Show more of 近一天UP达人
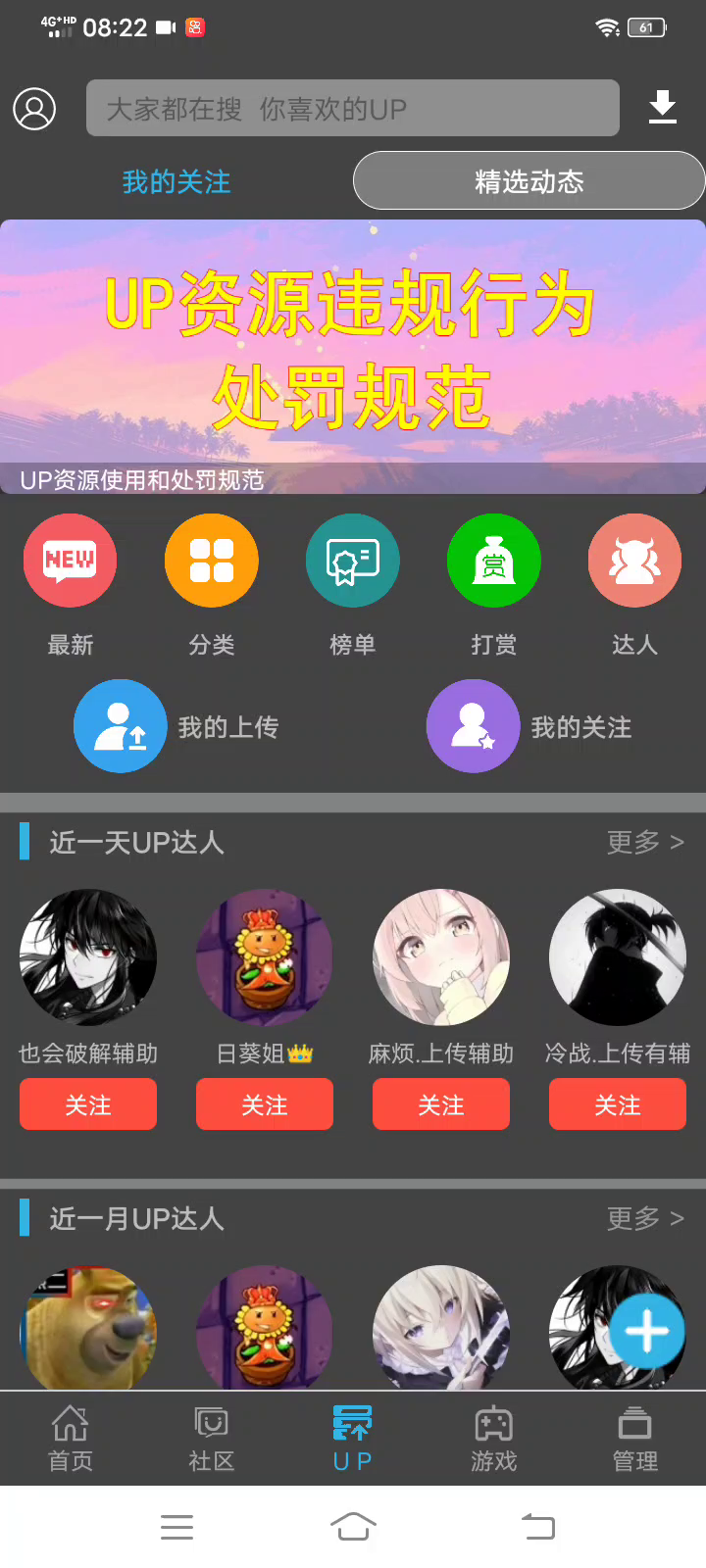The image size is (706, 1568). click(x=644, y=842)
